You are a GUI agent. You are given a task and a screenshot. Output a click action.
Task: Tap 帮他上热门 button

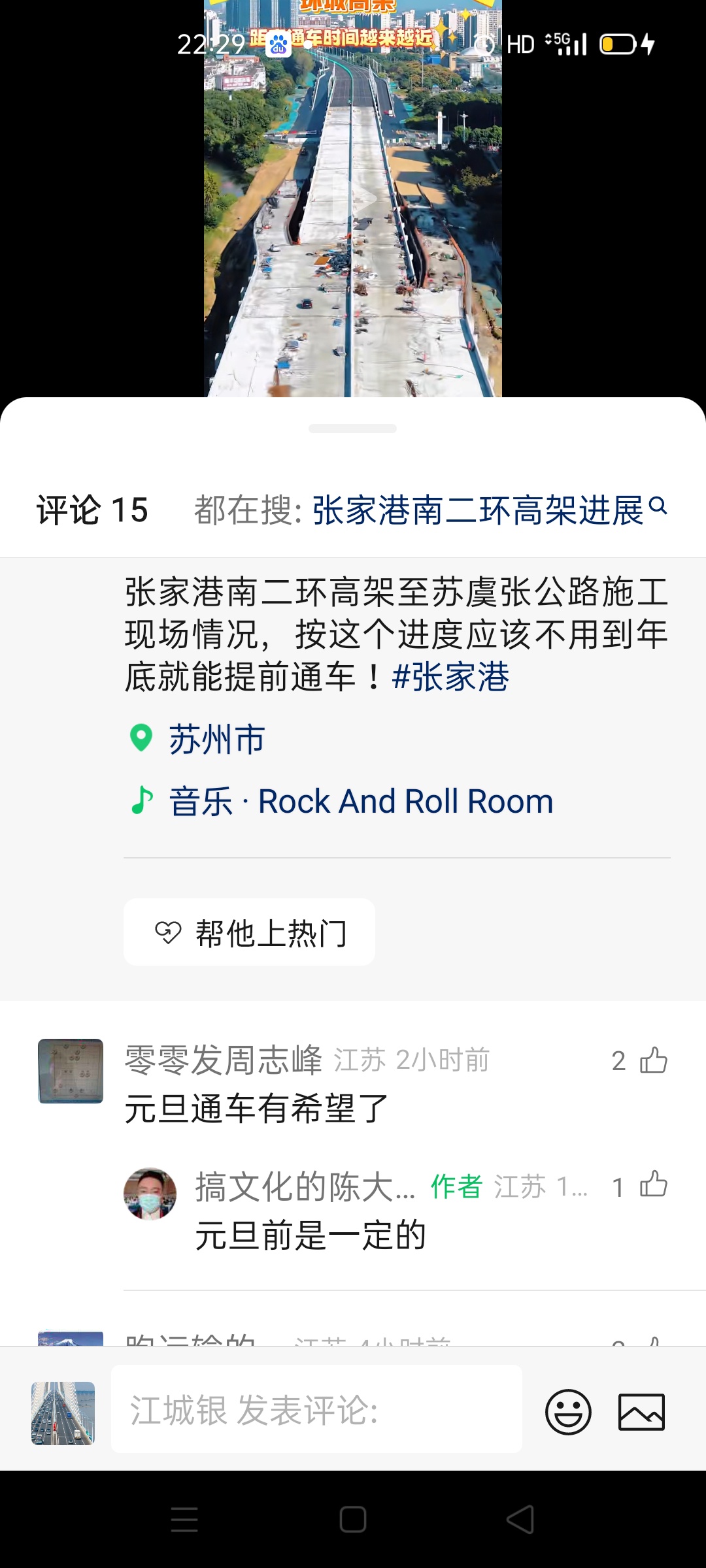point(250,932)
